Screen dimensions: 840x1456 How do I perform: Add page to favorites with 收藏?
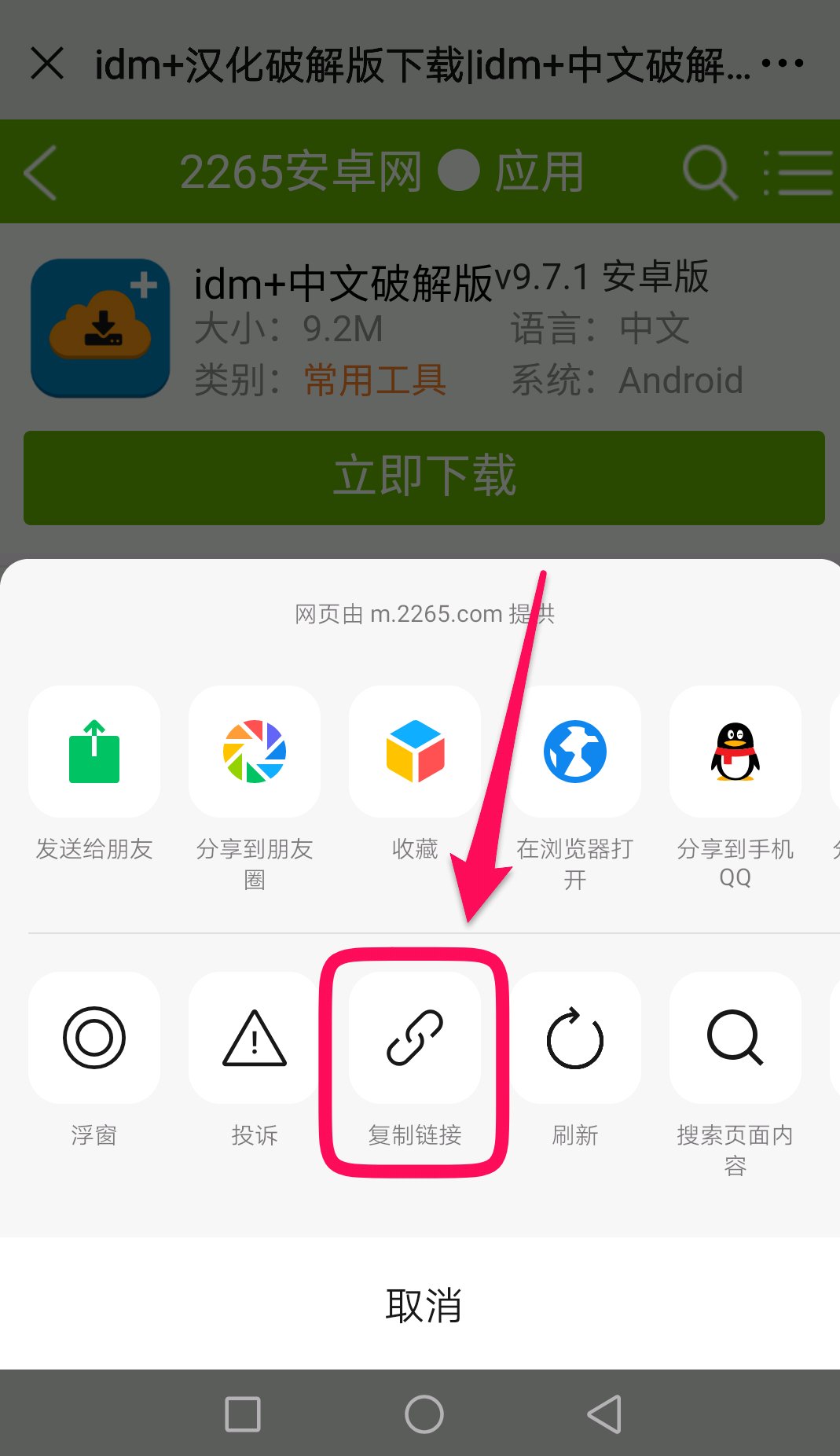(x=415, y=752)
